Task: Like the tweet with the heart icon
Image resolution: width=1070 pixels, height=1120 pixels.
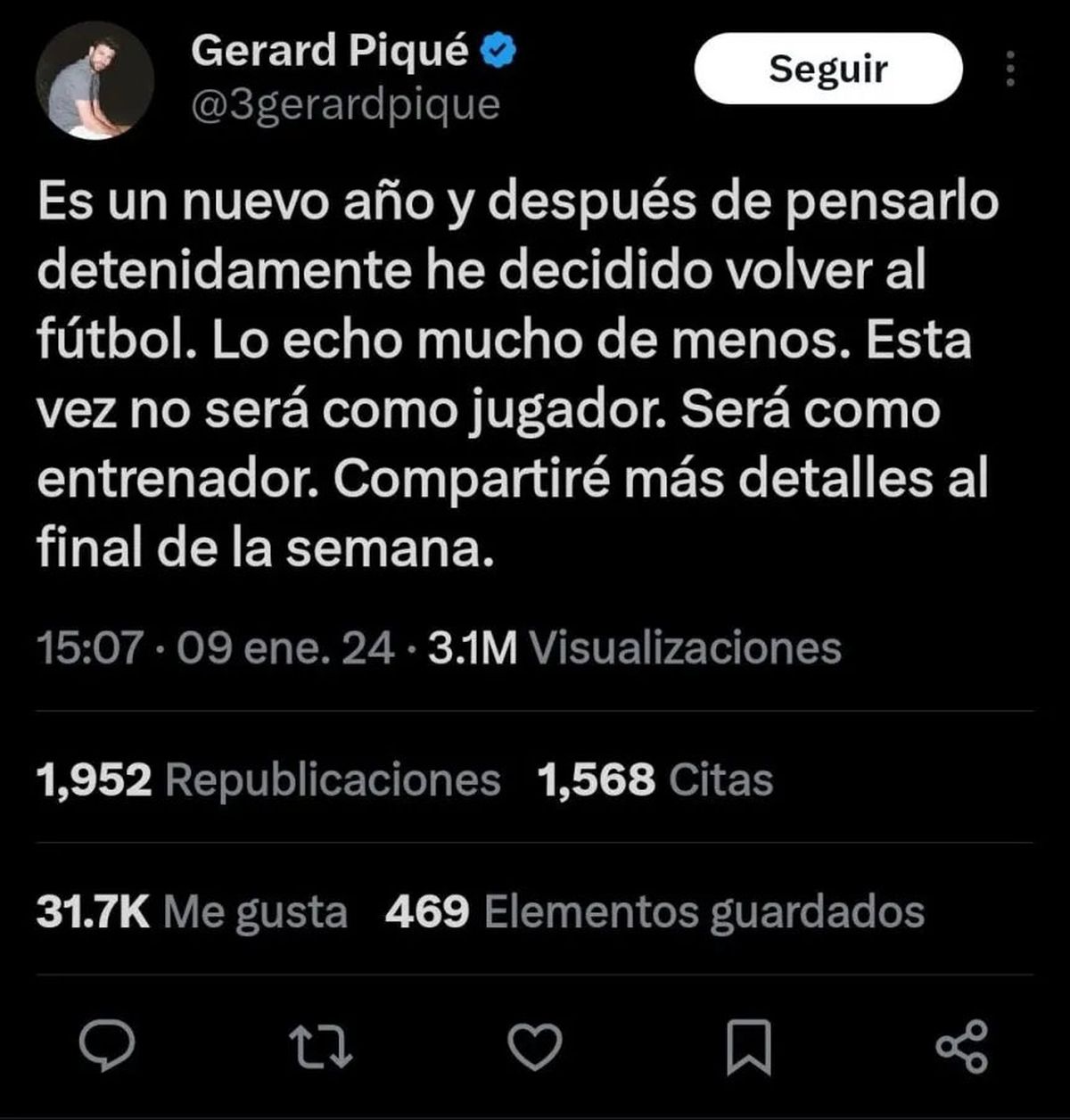Action: click(534, 1047)
